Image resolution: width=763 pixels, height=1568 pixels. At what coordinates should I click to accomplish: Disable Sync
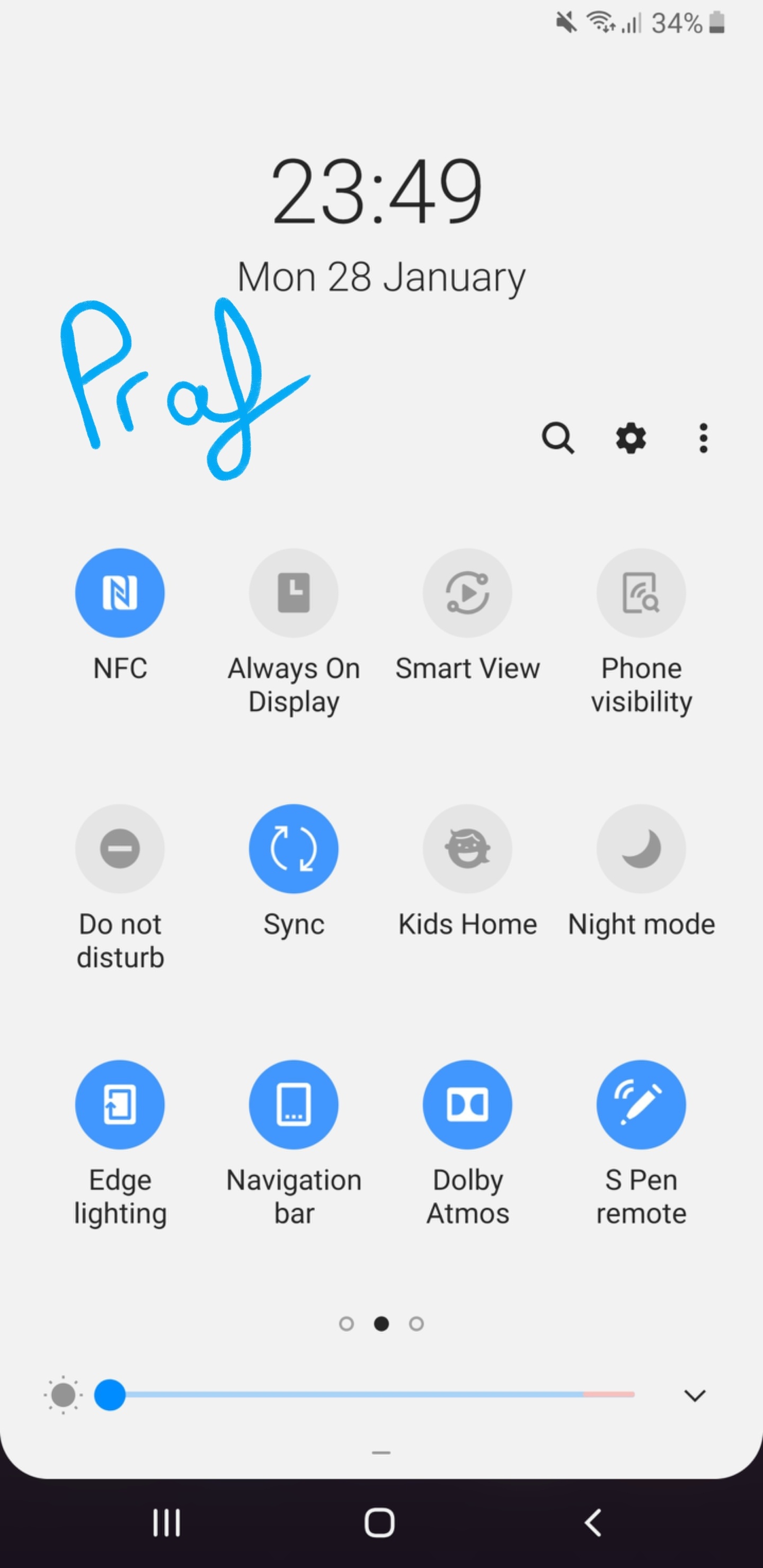[x=294, y=849]
